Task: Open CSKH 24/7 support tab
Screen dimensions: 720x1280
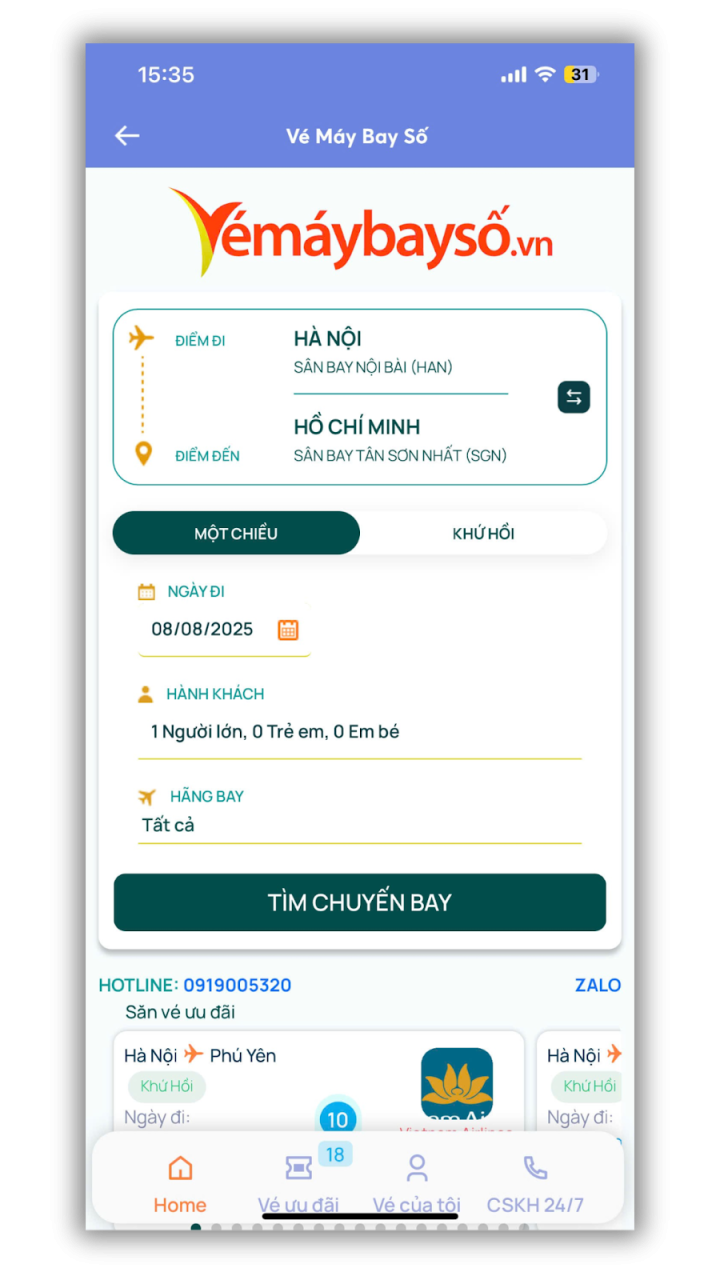Action: (535, 1184)
